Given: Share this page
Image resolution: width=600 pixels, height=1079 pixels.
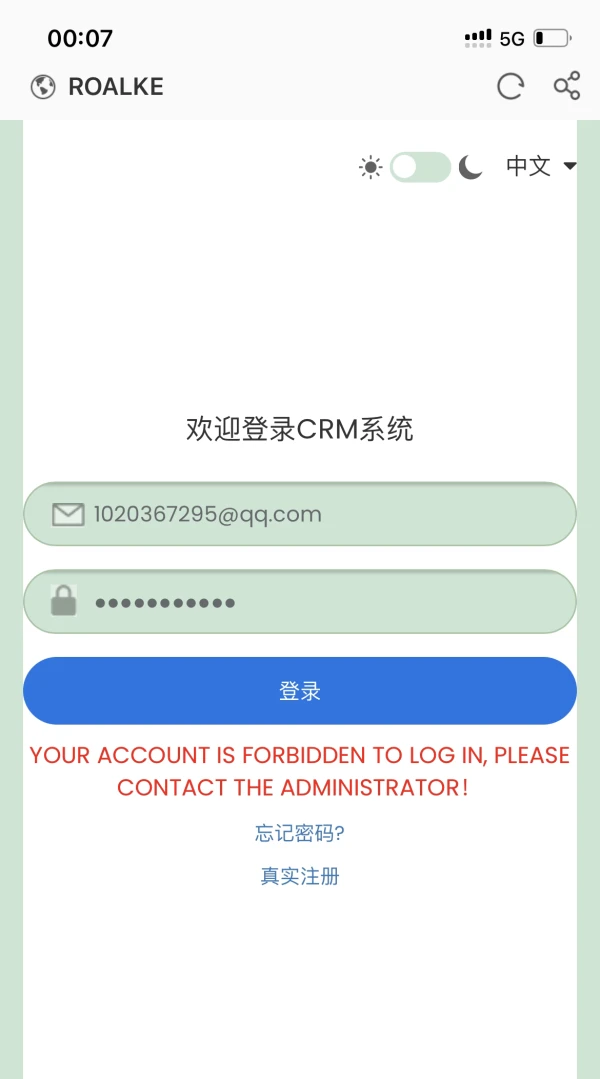Looking at the screenshot, I should pyautogui.click(x=567, y=86).
